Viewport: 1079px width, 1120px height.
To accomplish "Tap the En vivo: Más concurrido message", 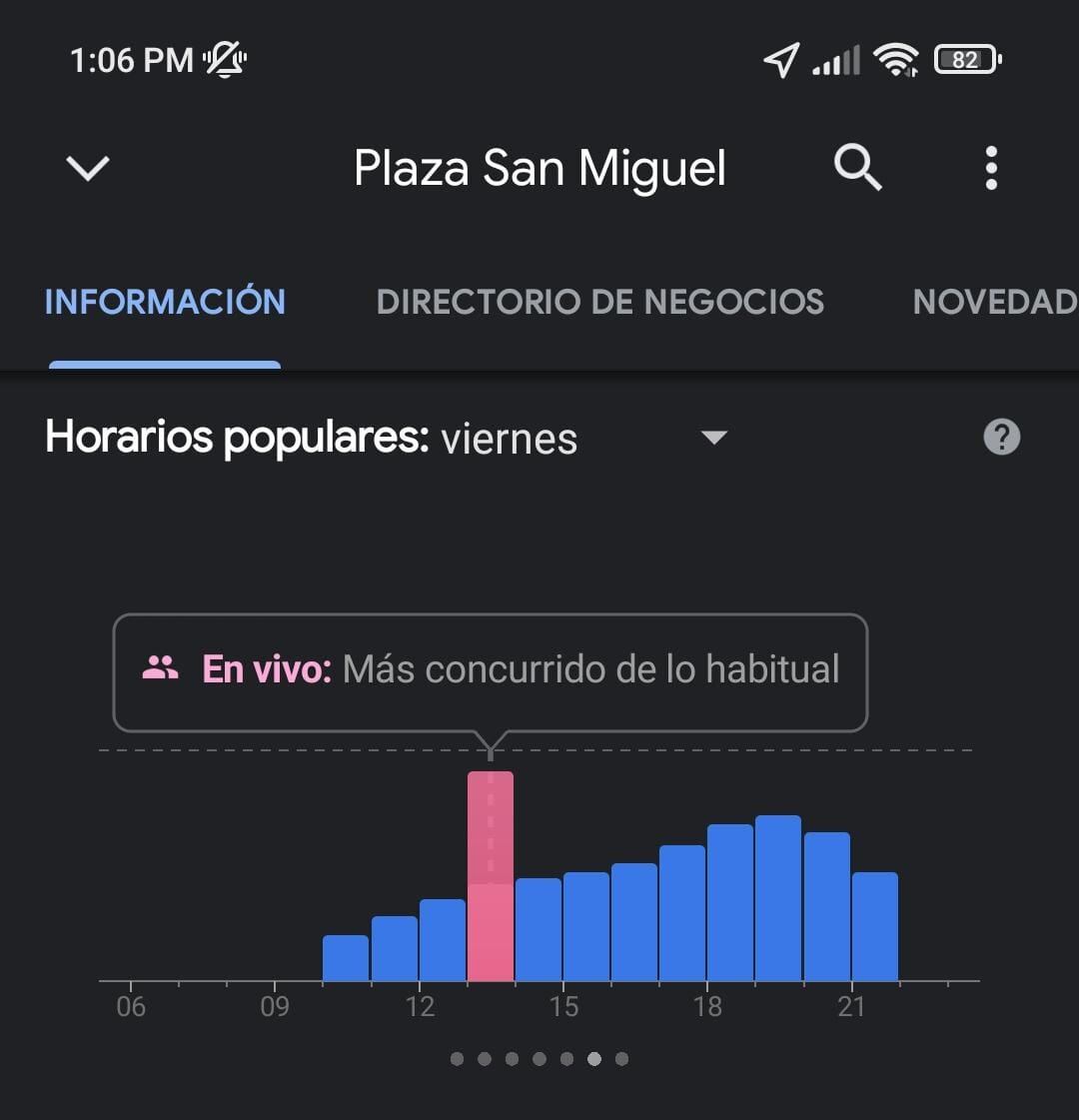I will (520, 670).
